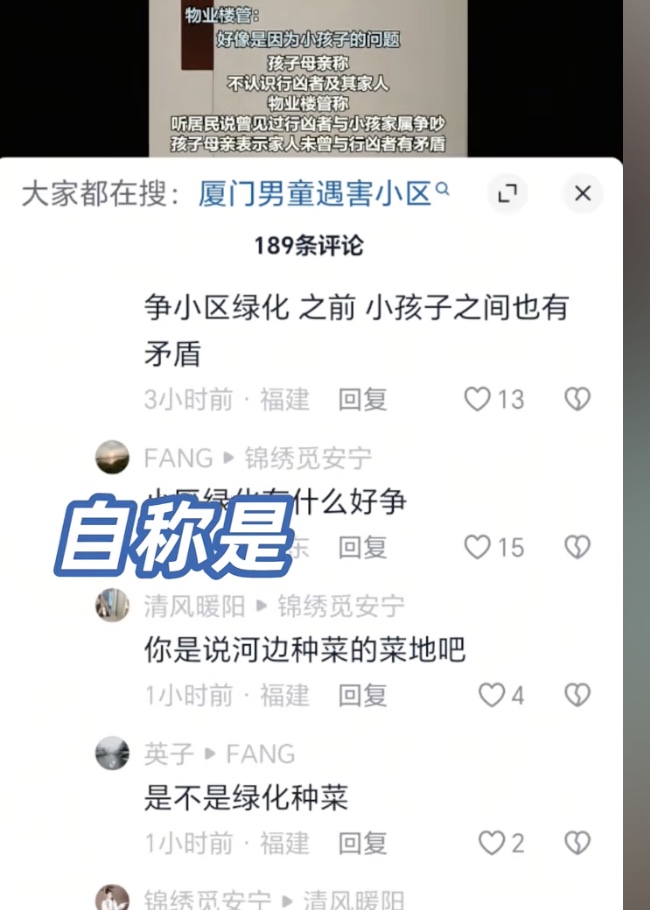
Task: View 清风暖阳's profile avatar
Action: click(112, 605)
